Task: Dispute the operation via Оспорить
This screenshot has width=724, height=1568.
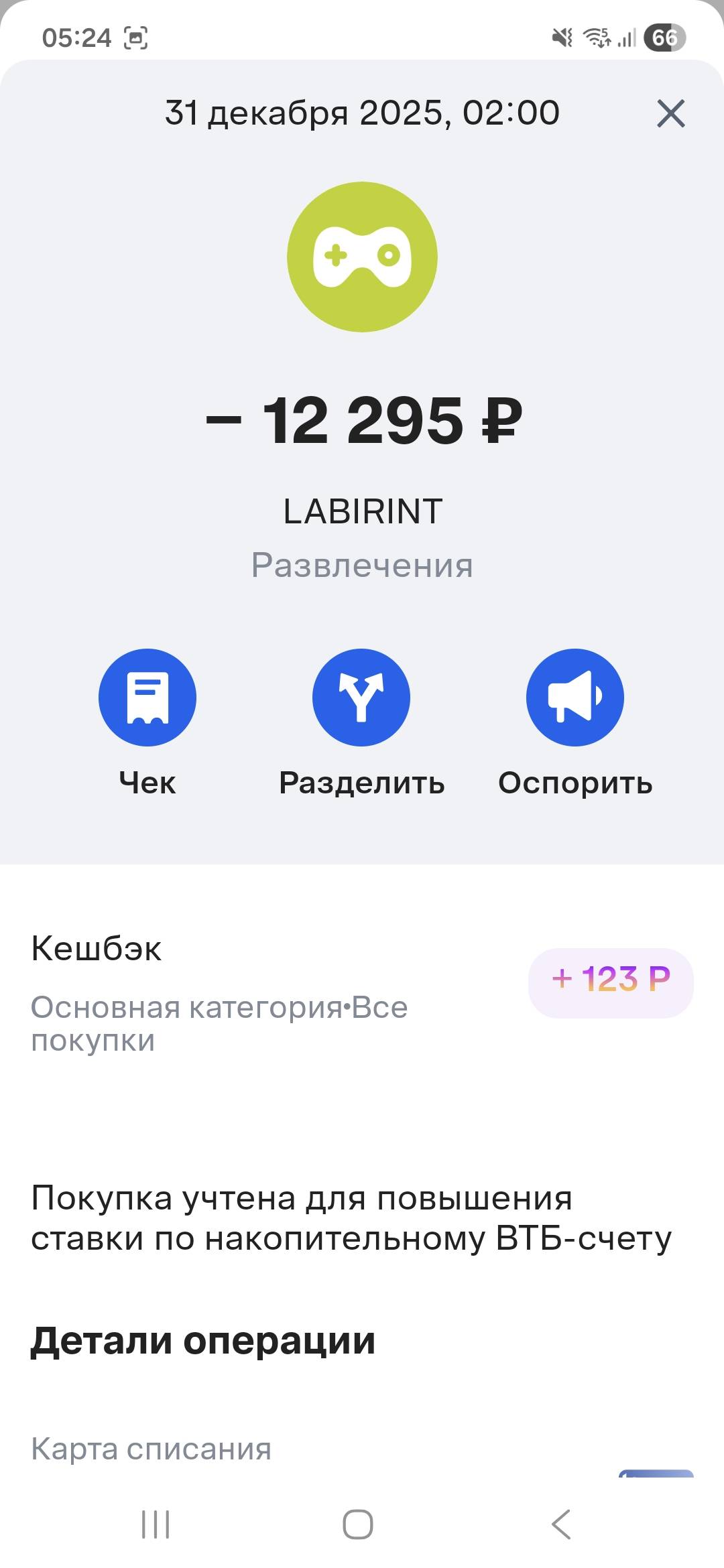Action: [575, 698]
